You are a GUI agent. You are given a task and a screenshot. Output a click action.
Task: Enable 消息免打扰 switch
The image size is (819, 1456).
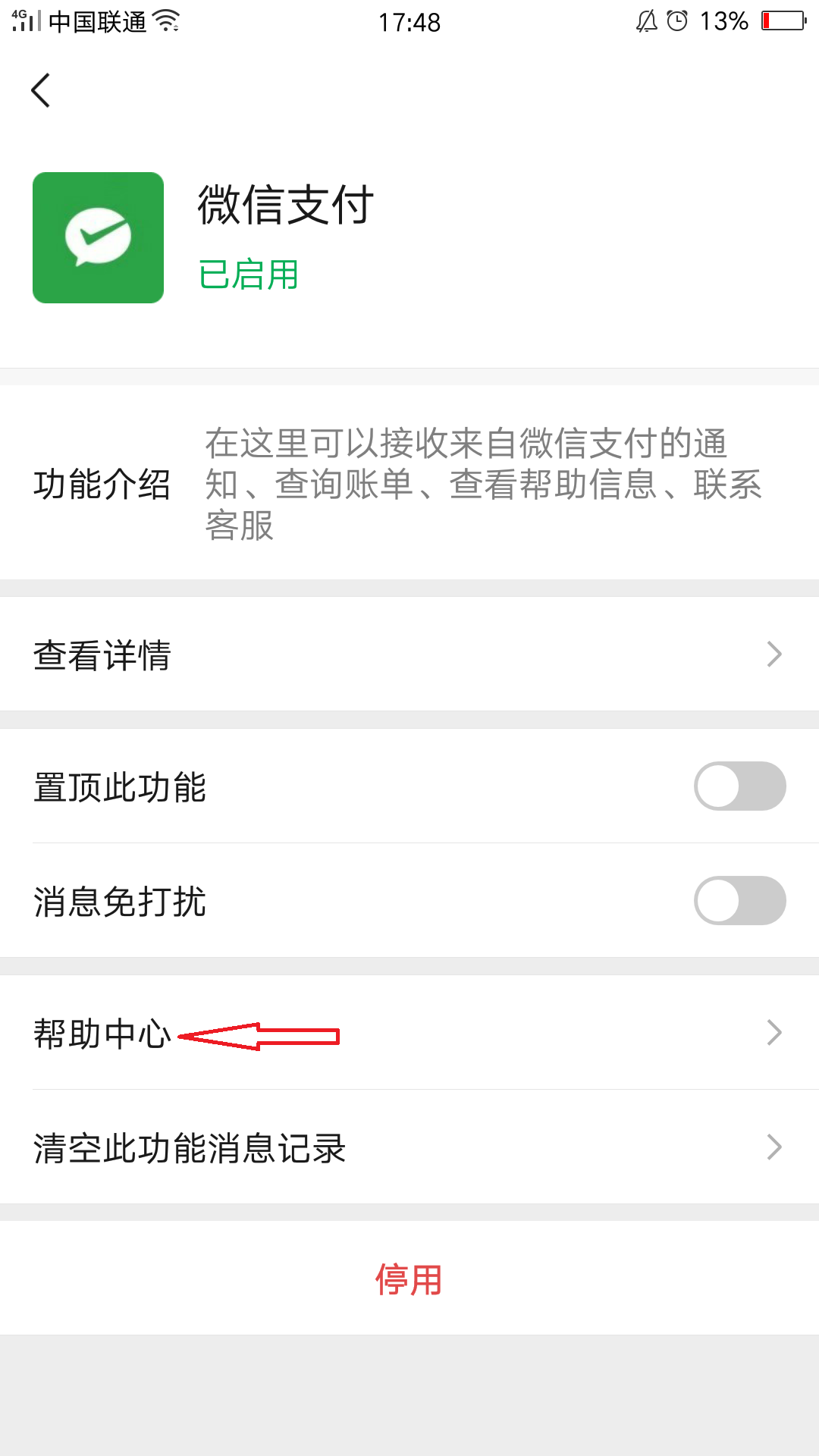(739, 900)
